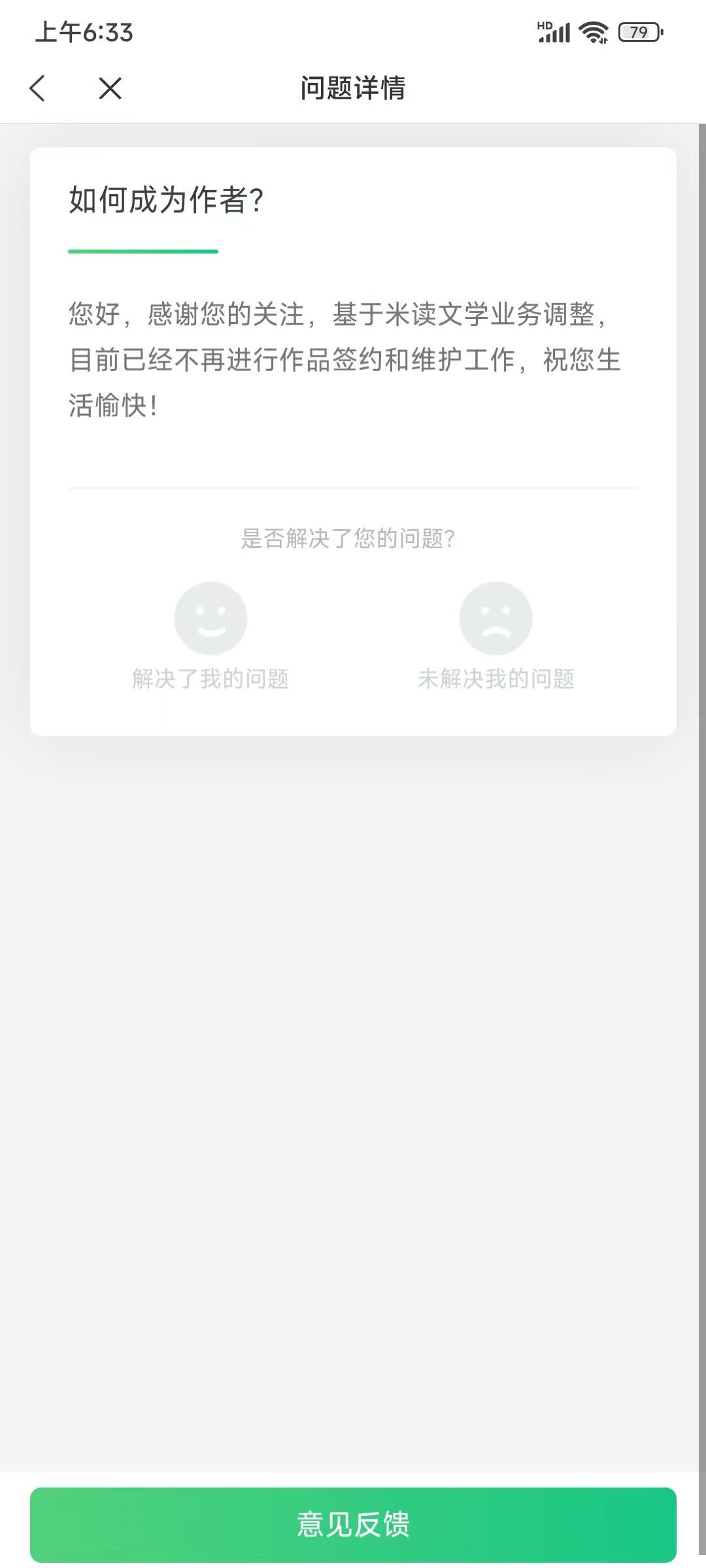Choose 未解决我的问题 feedback option

click(x=496, y=678)
